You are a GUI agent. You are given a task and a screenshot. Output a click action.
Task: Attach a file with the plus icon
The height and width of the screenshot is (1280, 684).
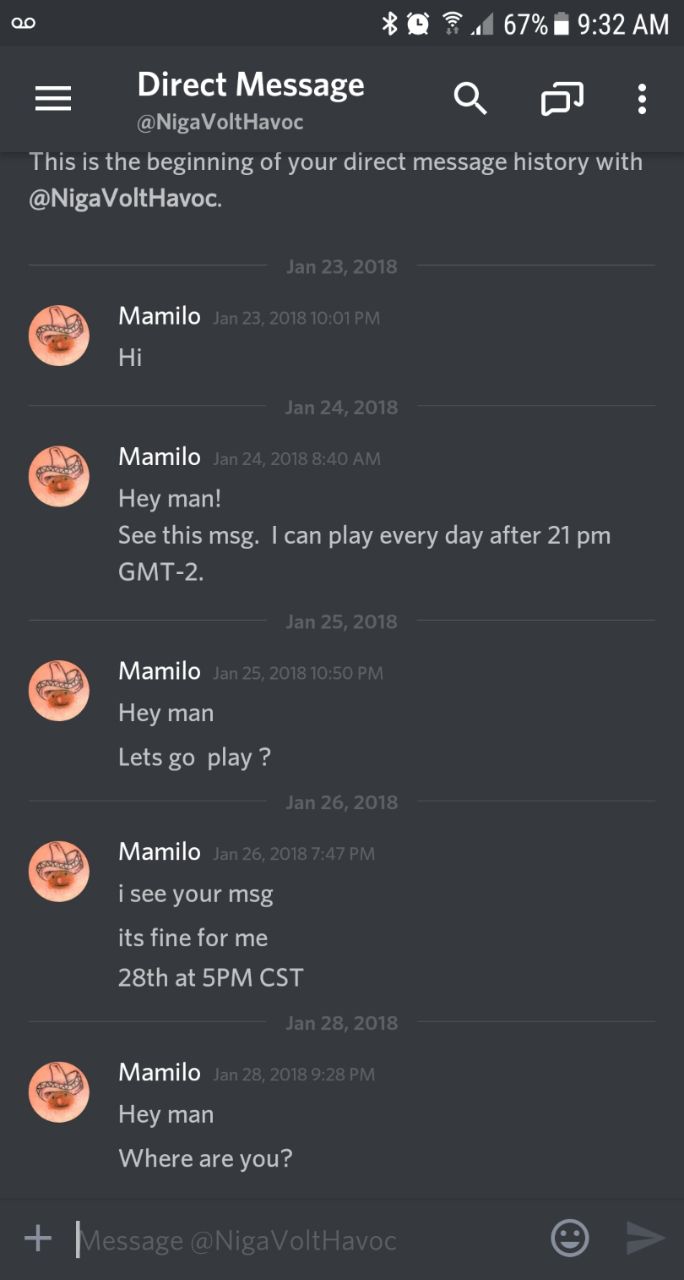click(38, 1239)
